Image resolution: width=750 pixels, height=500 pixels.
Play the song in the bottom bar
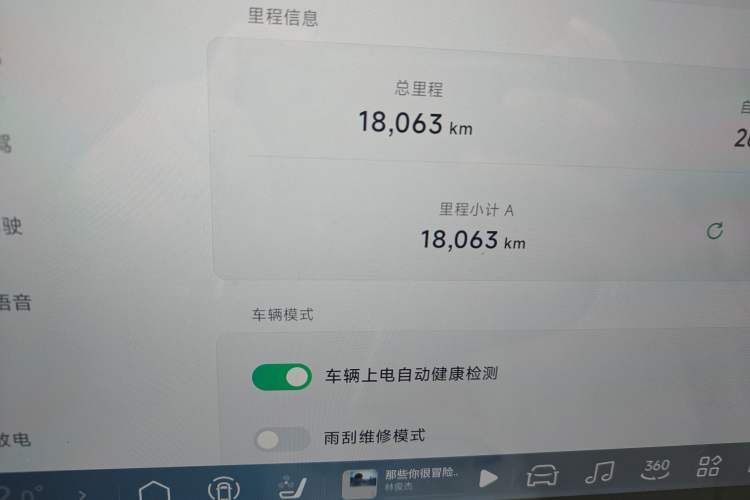488,478
